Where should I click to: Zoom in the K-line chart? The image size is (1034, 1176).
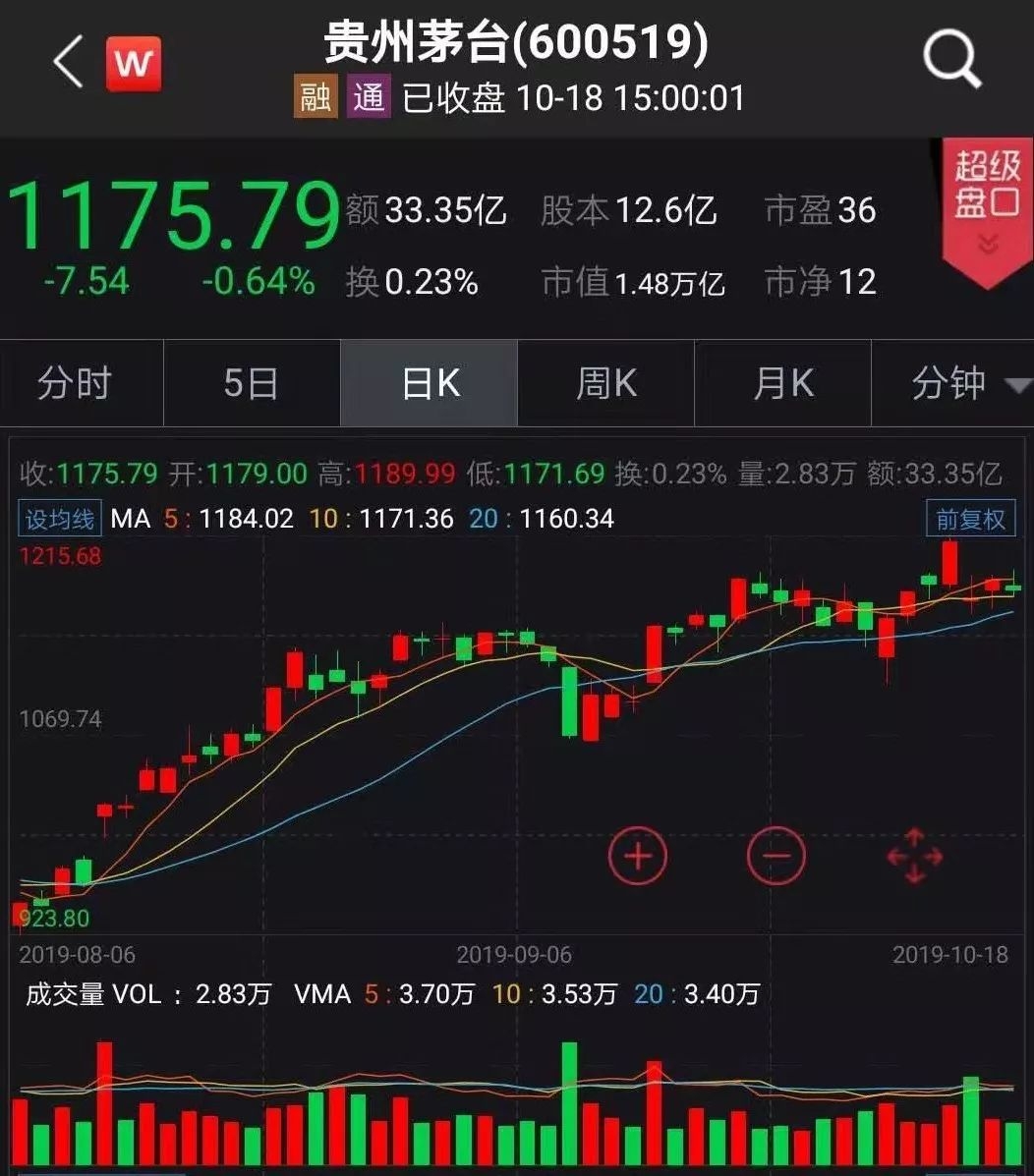pos(638,856)
